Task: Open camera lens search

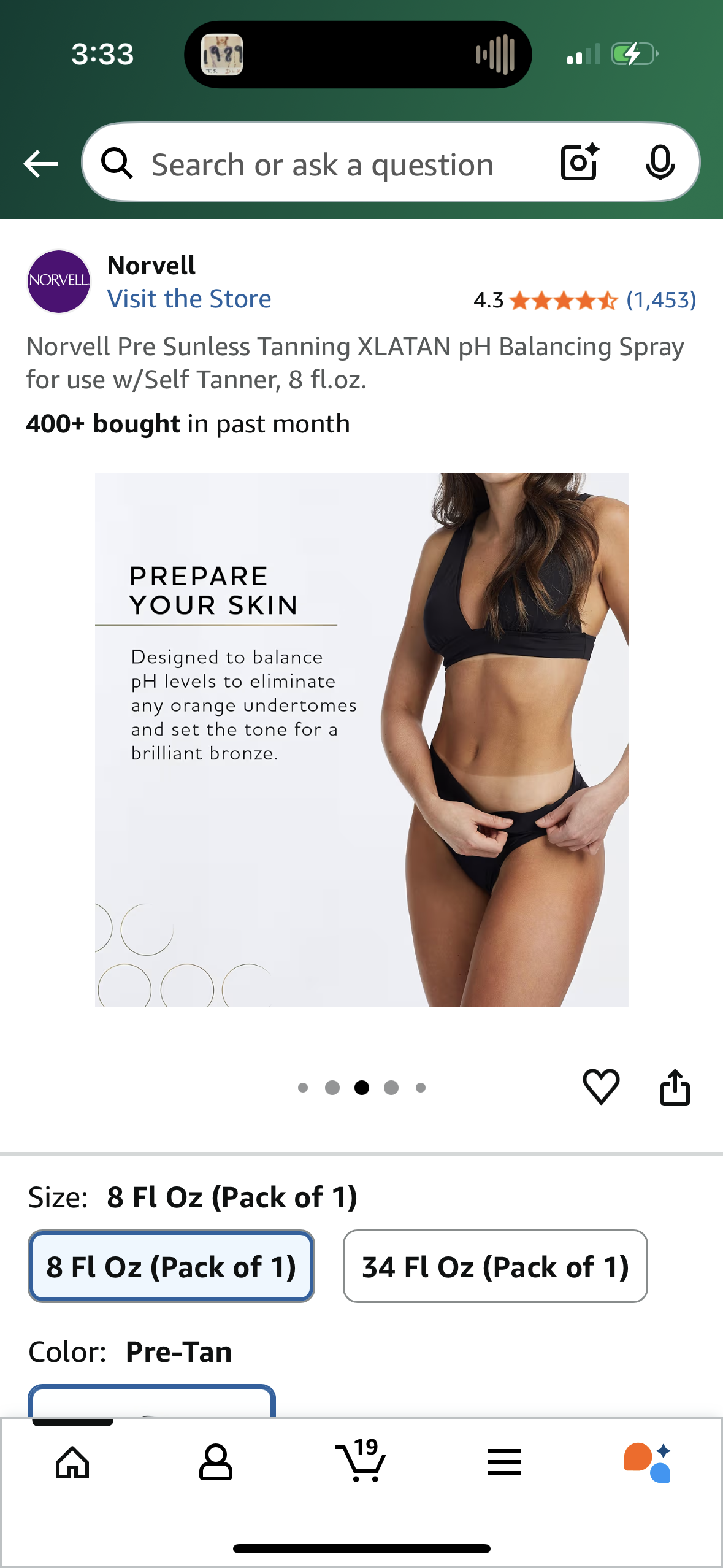Action: [579, 163]
